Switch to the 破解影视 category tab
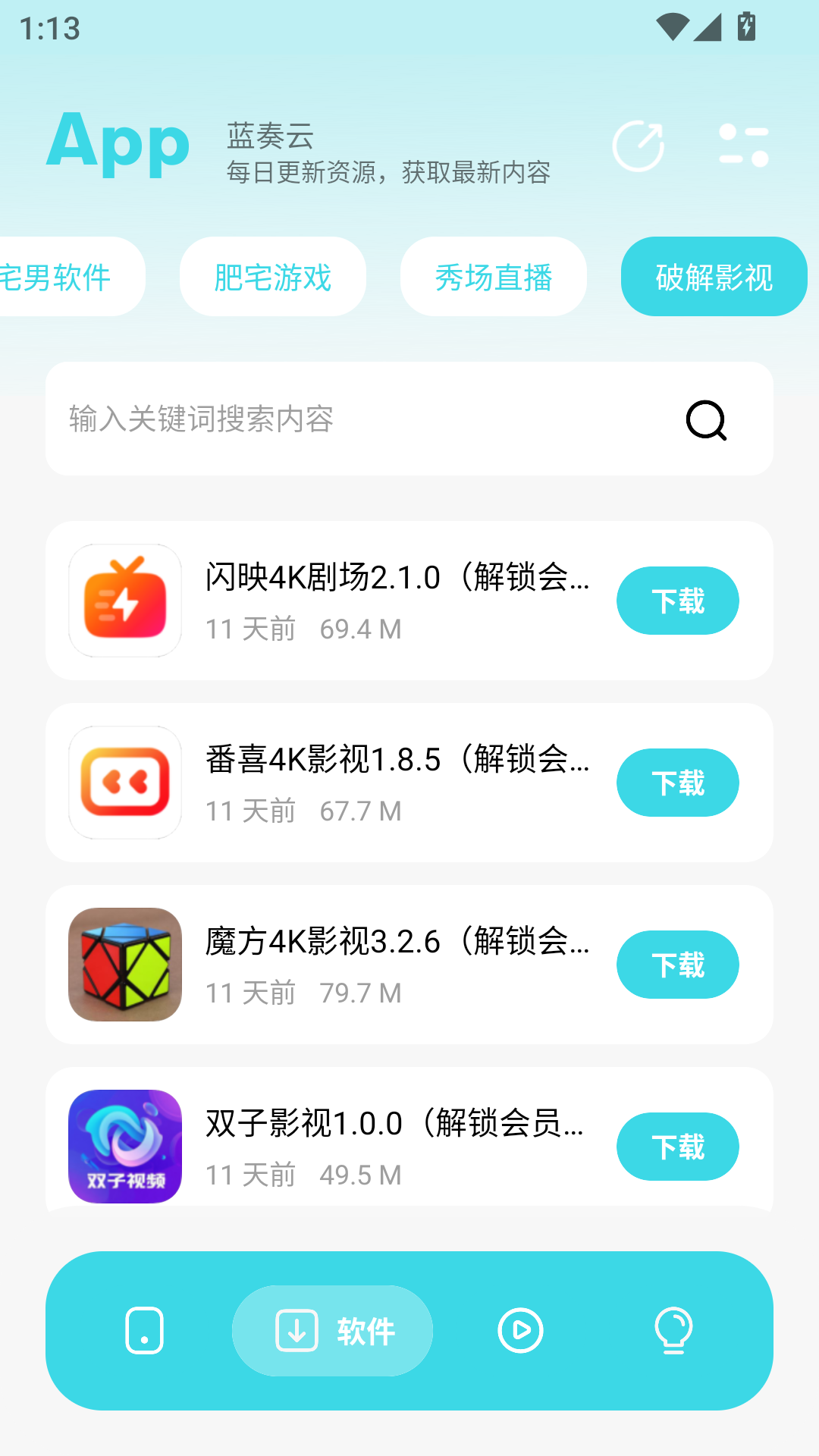This screenshot has height=1456, width=819. tap(714, 276)
